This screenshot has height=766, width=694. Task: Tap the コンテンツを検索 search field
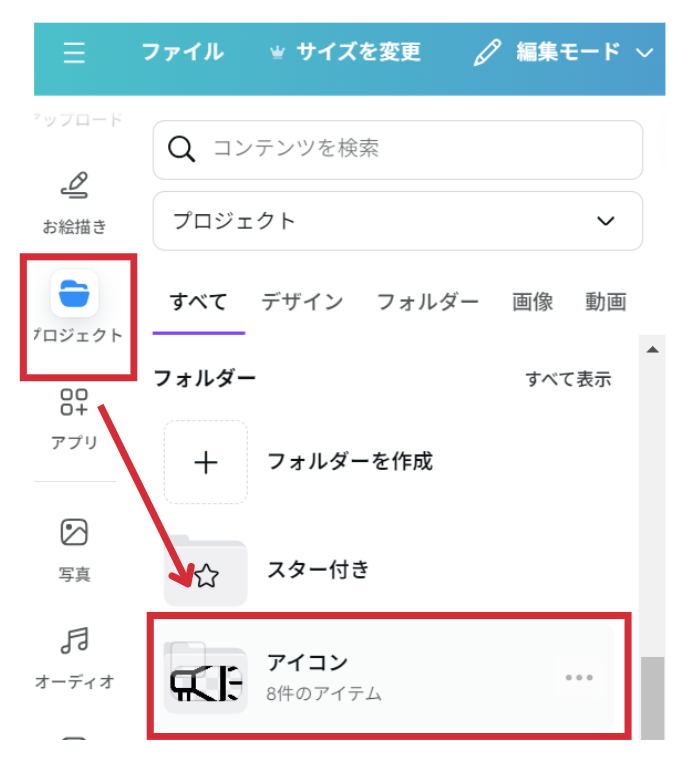pyautogui.click(x=397, y=150)
